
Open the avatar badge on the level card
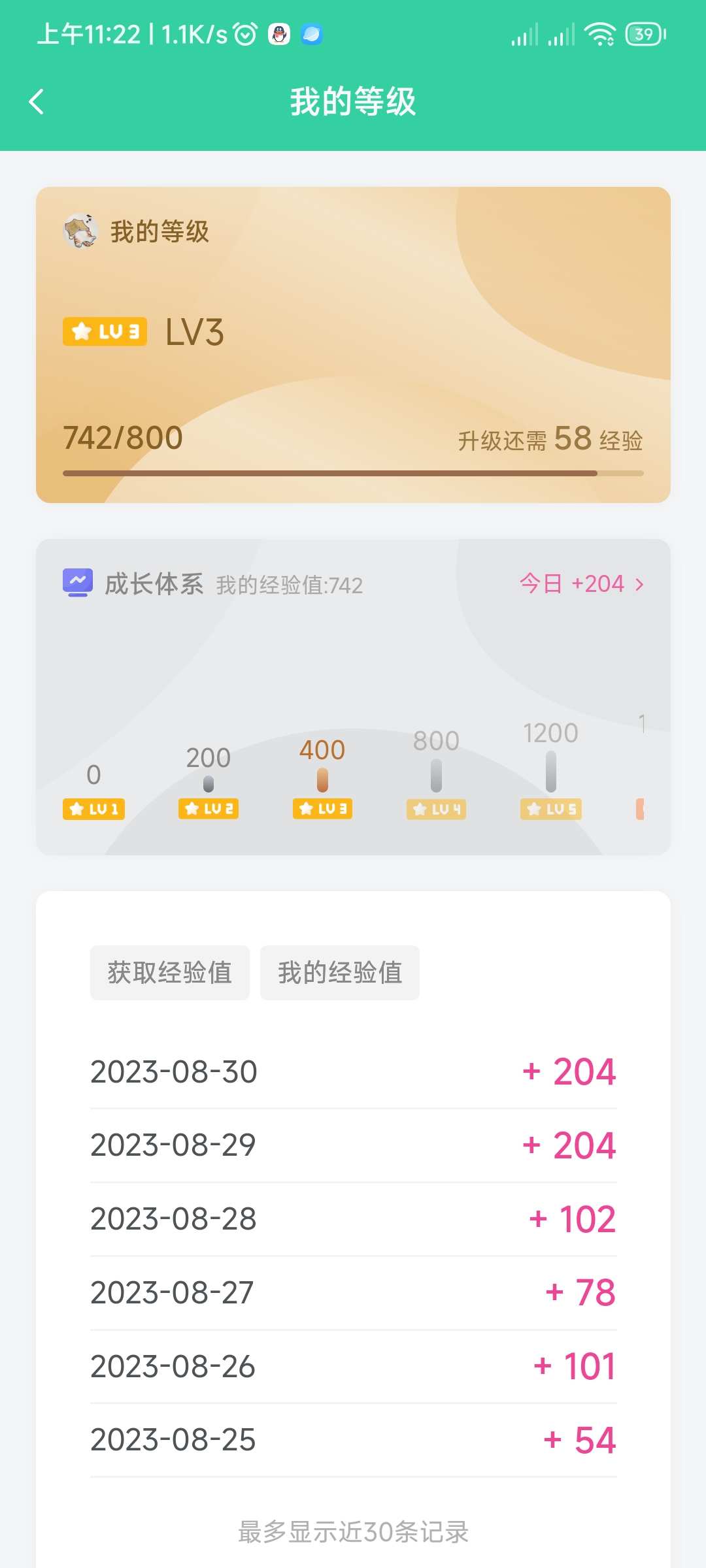click(80, 231)
